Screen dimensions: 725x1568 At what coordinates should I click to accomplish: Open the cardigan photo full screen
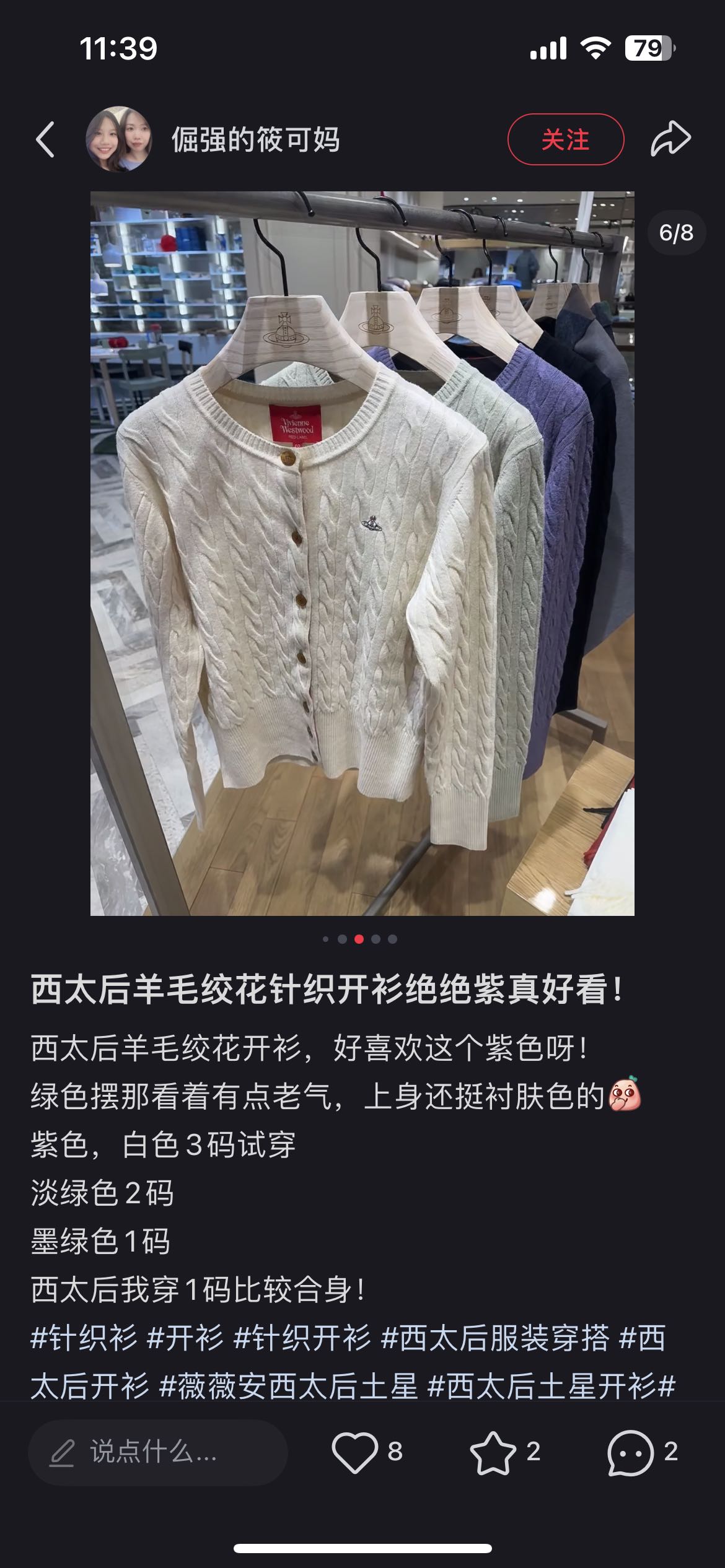coord(362,553)
